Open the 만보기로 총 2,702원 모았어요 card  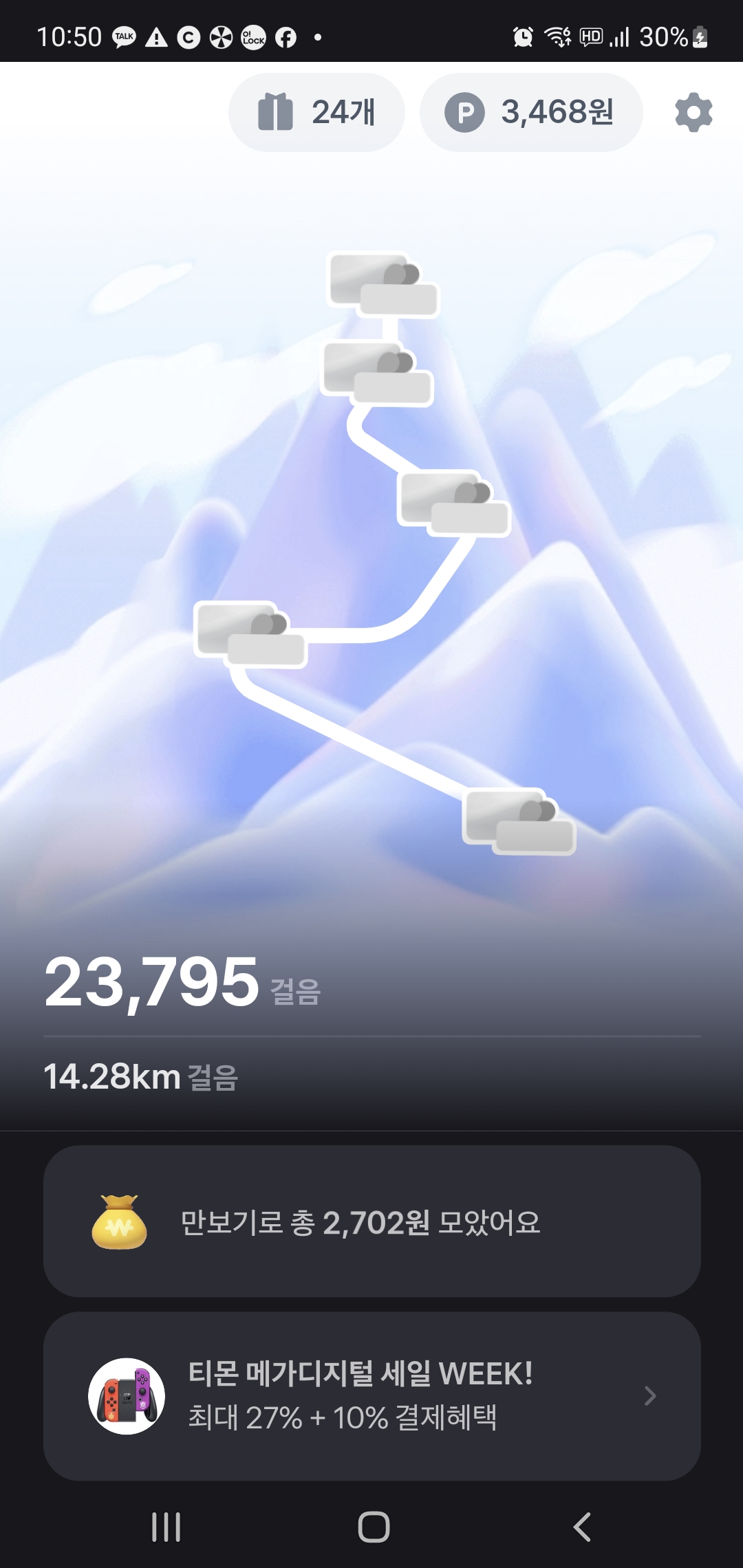pos(371,1221)
